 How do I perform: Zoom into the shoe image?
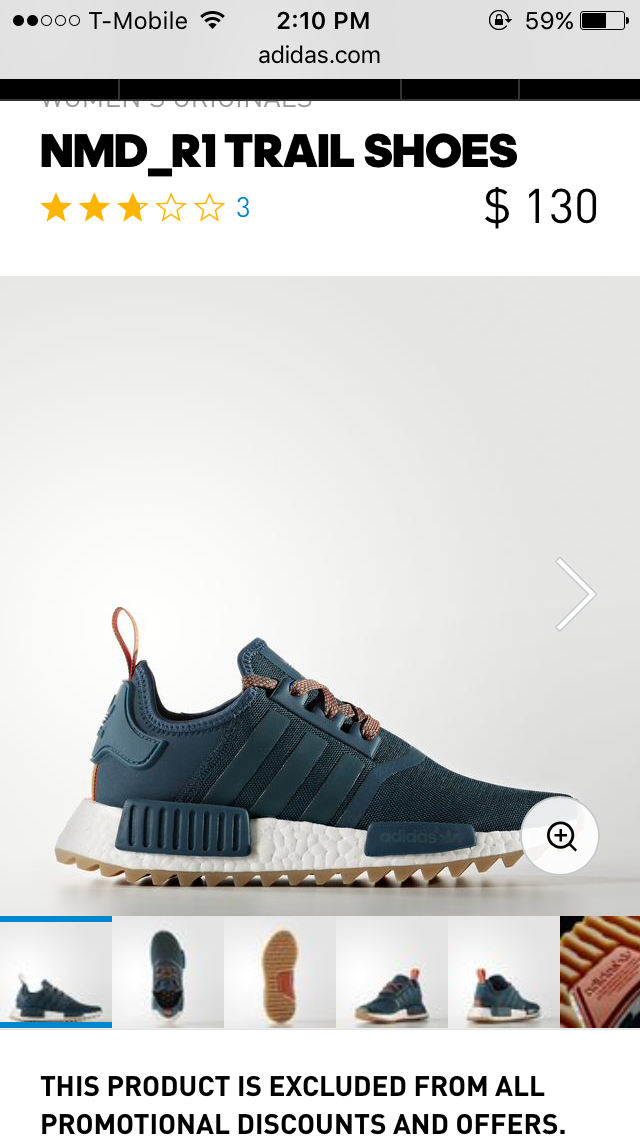tap(560, 836)
